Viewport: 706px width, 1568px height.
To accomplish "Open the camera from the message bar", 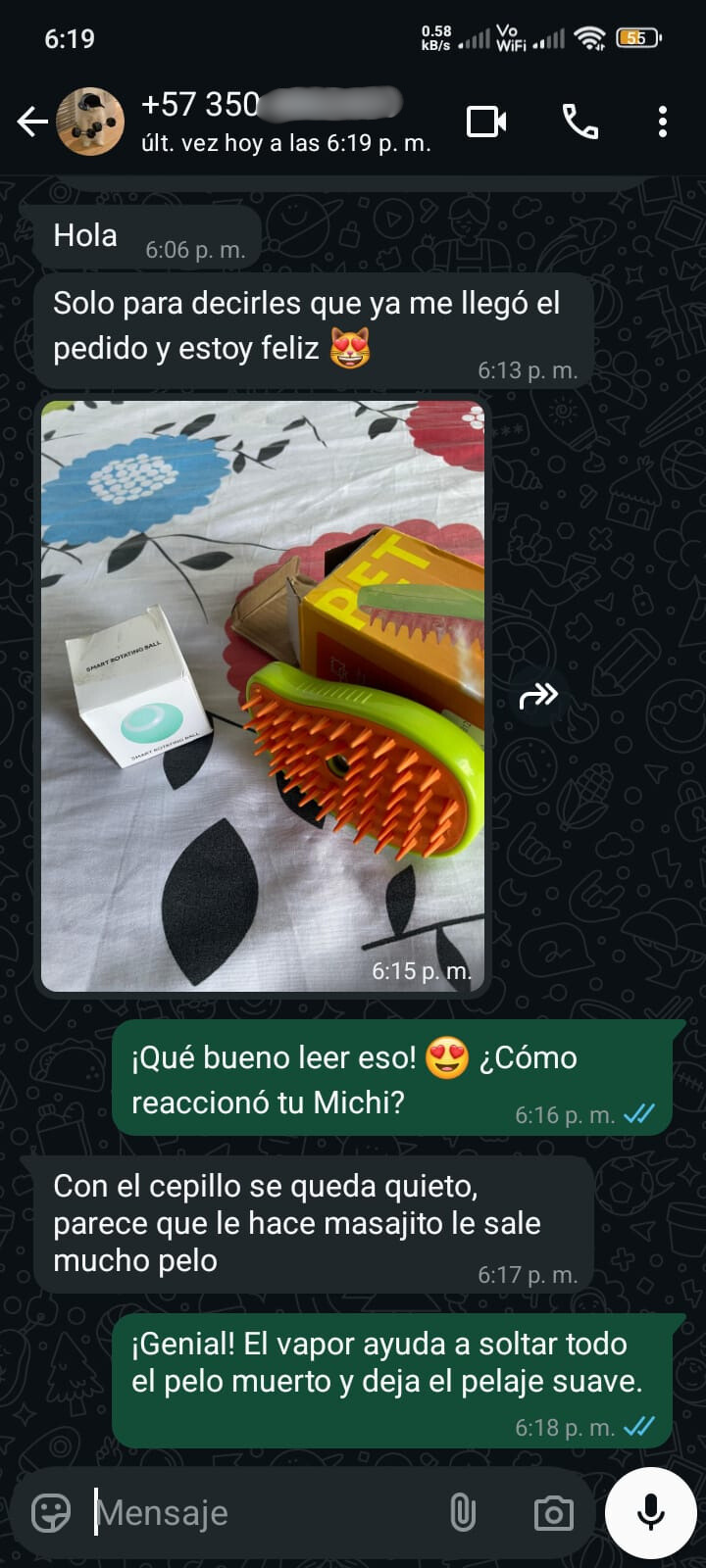I will 553,1513.
